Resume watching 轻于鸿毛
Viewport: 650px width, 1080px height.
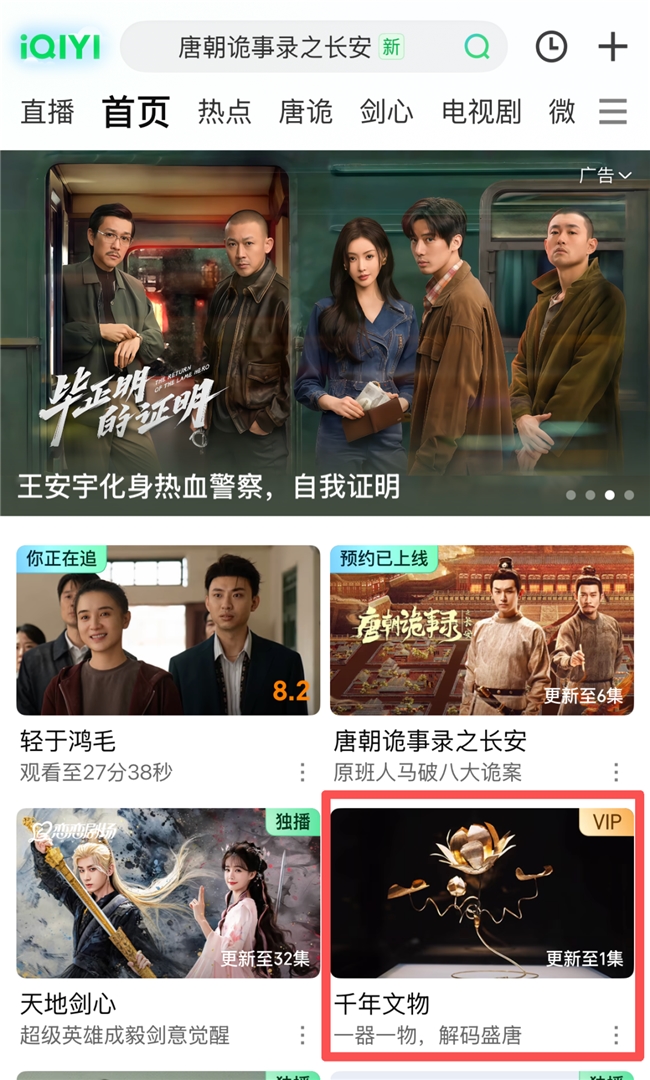click(x=168, y=630)
